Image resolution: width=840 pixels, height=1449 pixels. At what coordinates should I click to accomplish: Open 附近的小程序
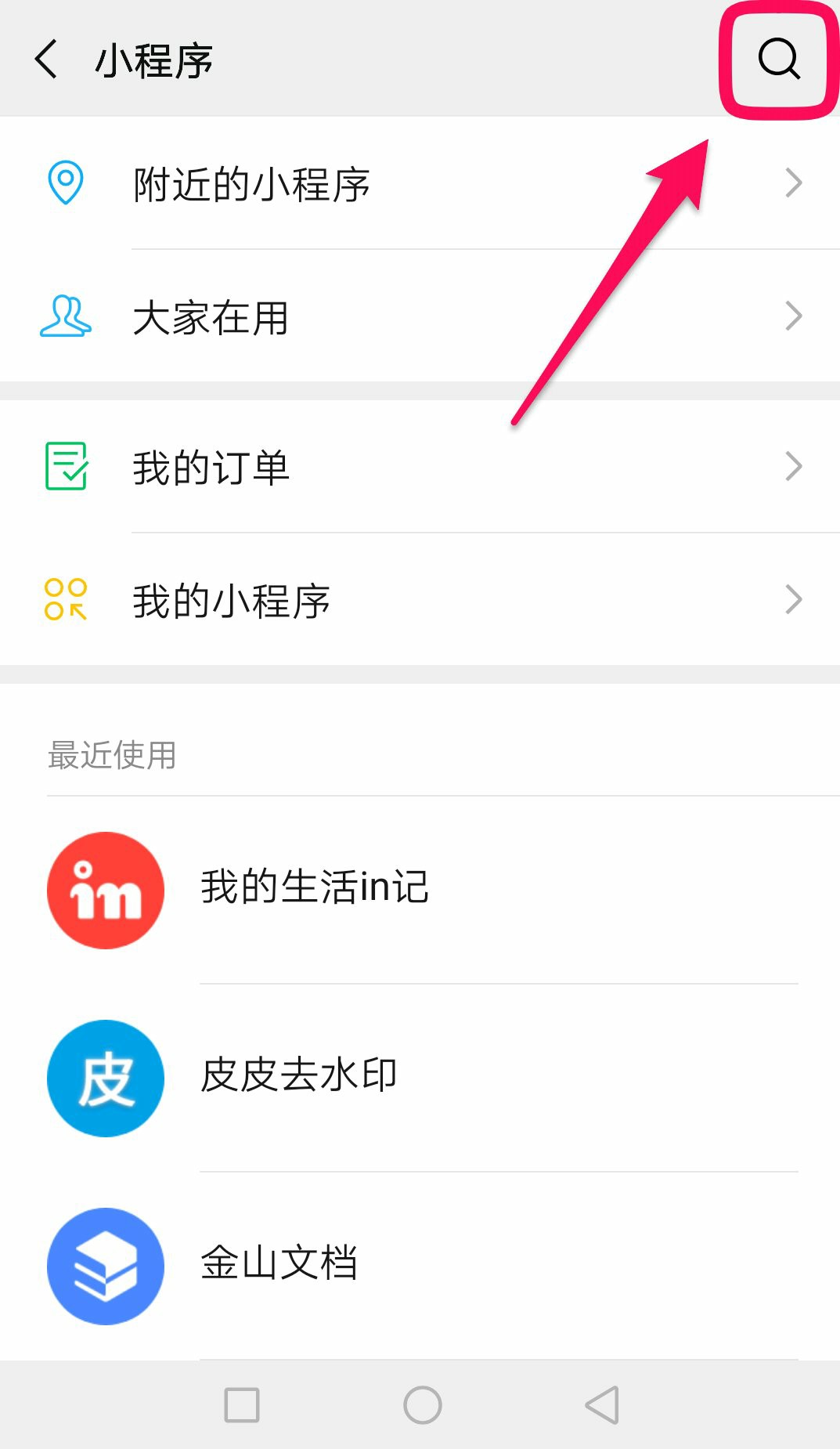(x=420, y=183)
